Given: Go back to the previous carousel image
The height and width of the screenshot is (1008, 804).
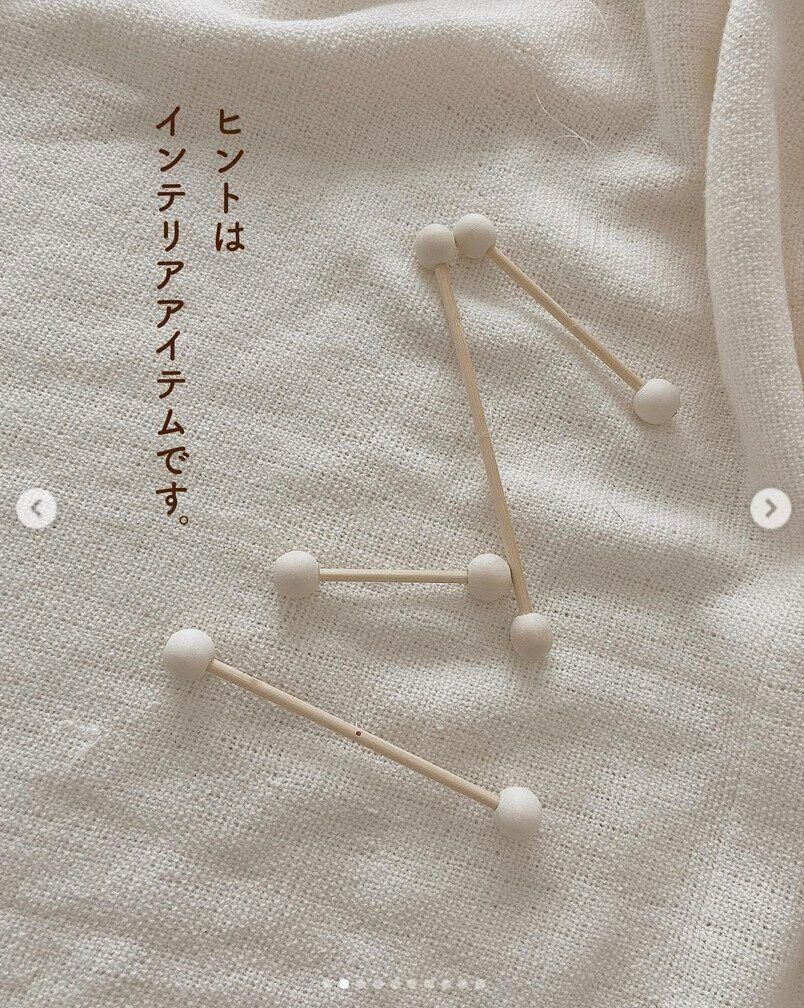Looking at the screenshot, I should tap(36, 510).
